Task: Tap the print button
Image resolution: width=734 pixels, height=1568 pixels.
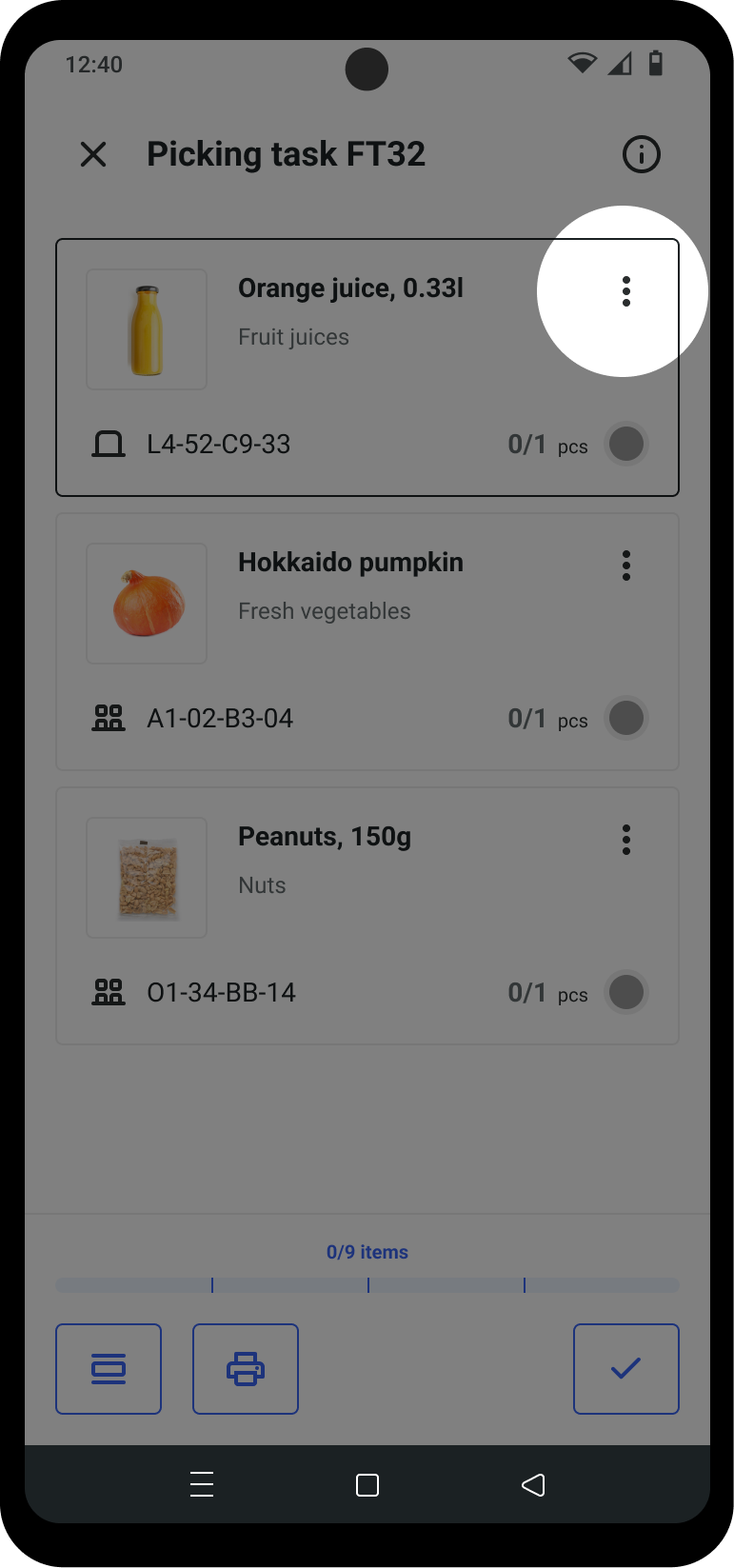Action: tap(246, 1369)
